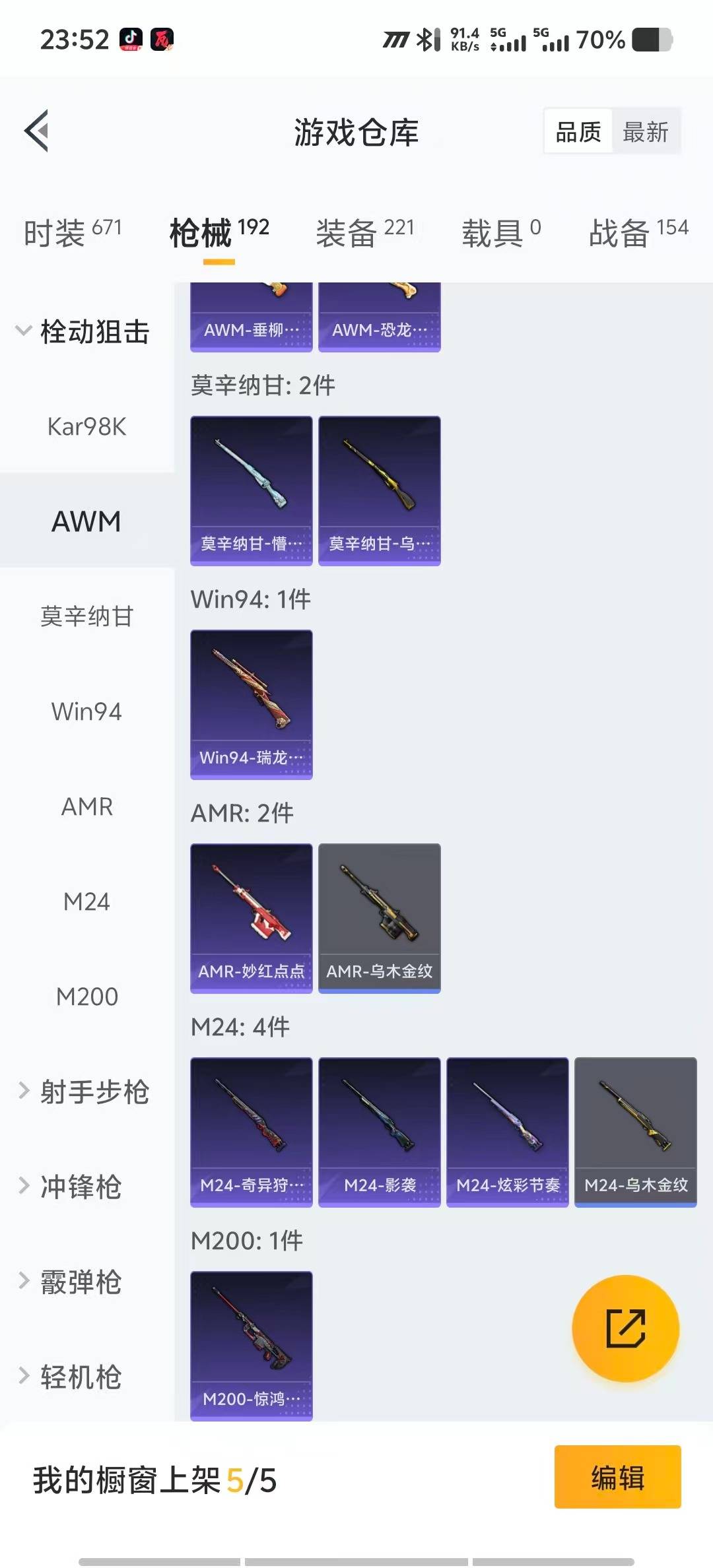Viewport: 713px width, 1568px height.
Task: Expand the 冲锋枪 category
Action: 79,1187
